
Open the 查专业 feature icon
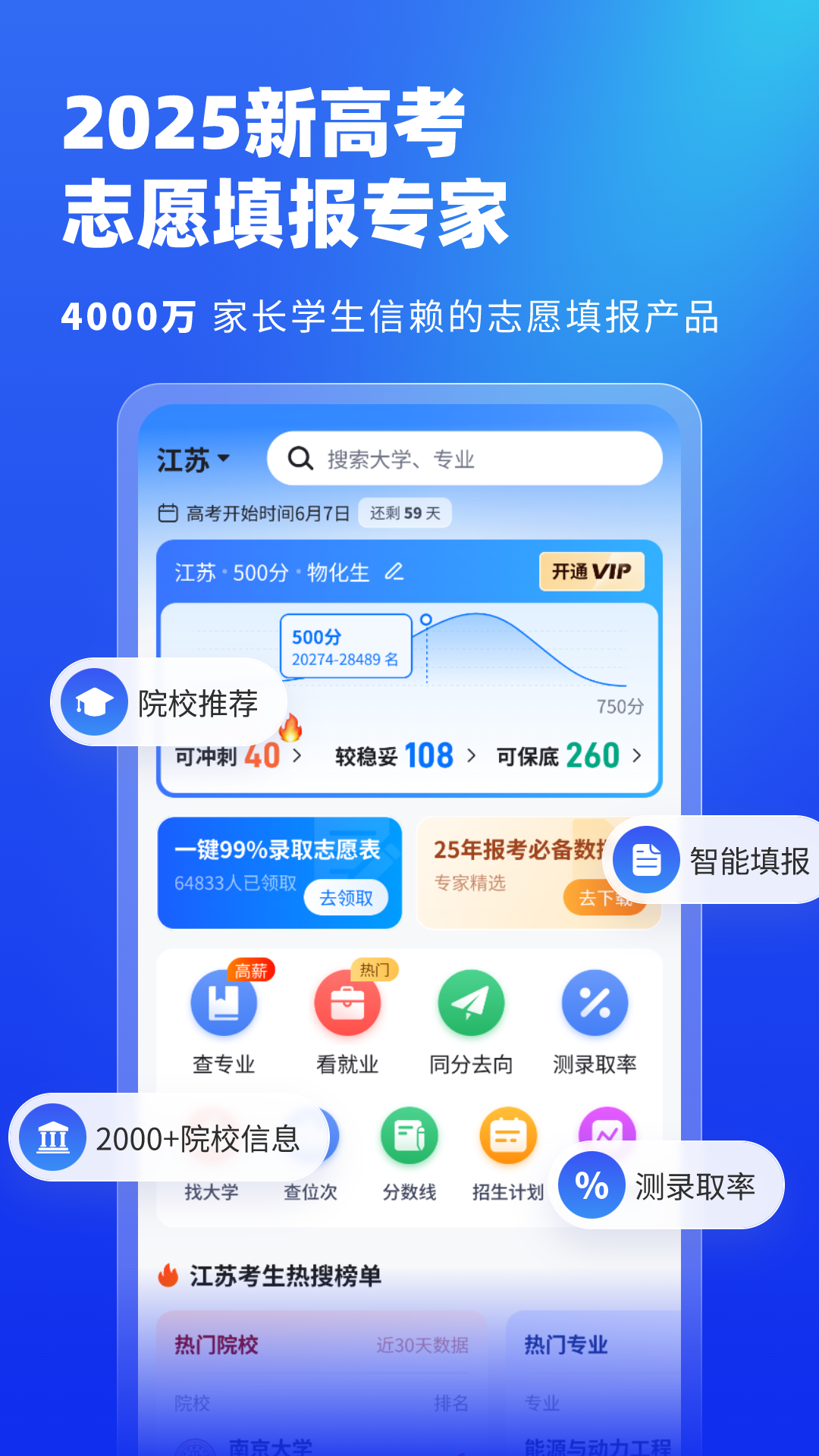(x=224, y=1003)
